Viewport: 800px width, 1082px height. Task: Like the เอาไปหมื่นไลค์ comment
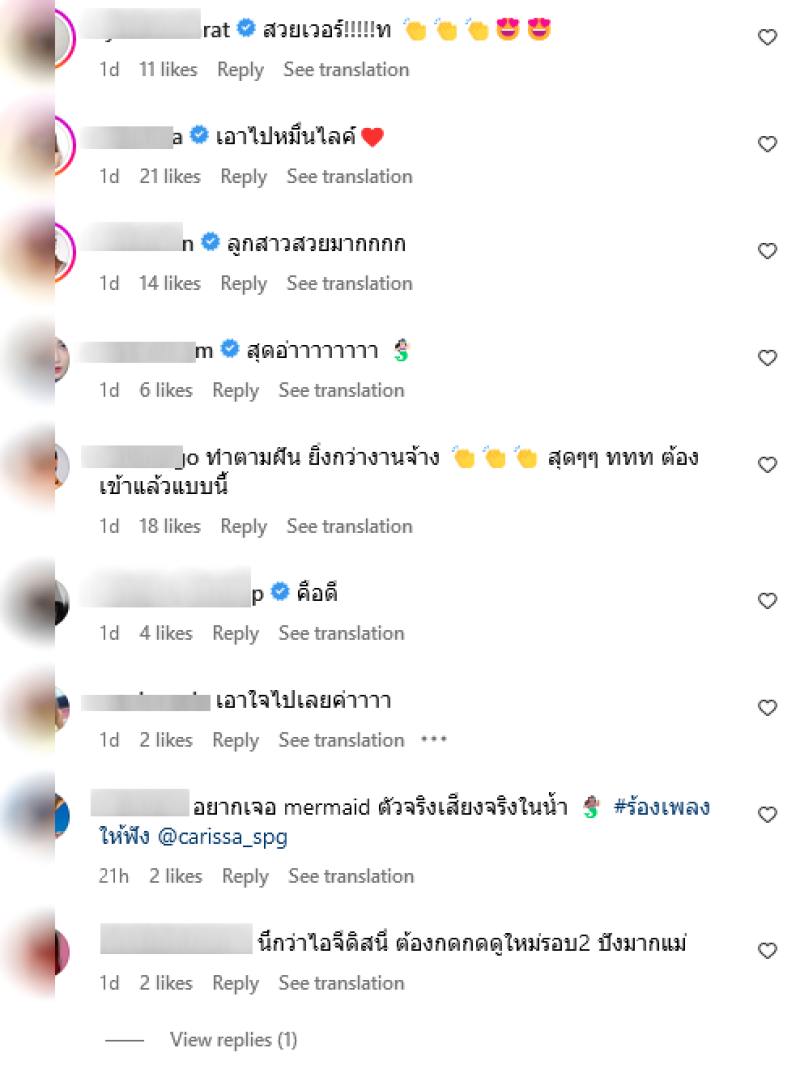(767, 145)
